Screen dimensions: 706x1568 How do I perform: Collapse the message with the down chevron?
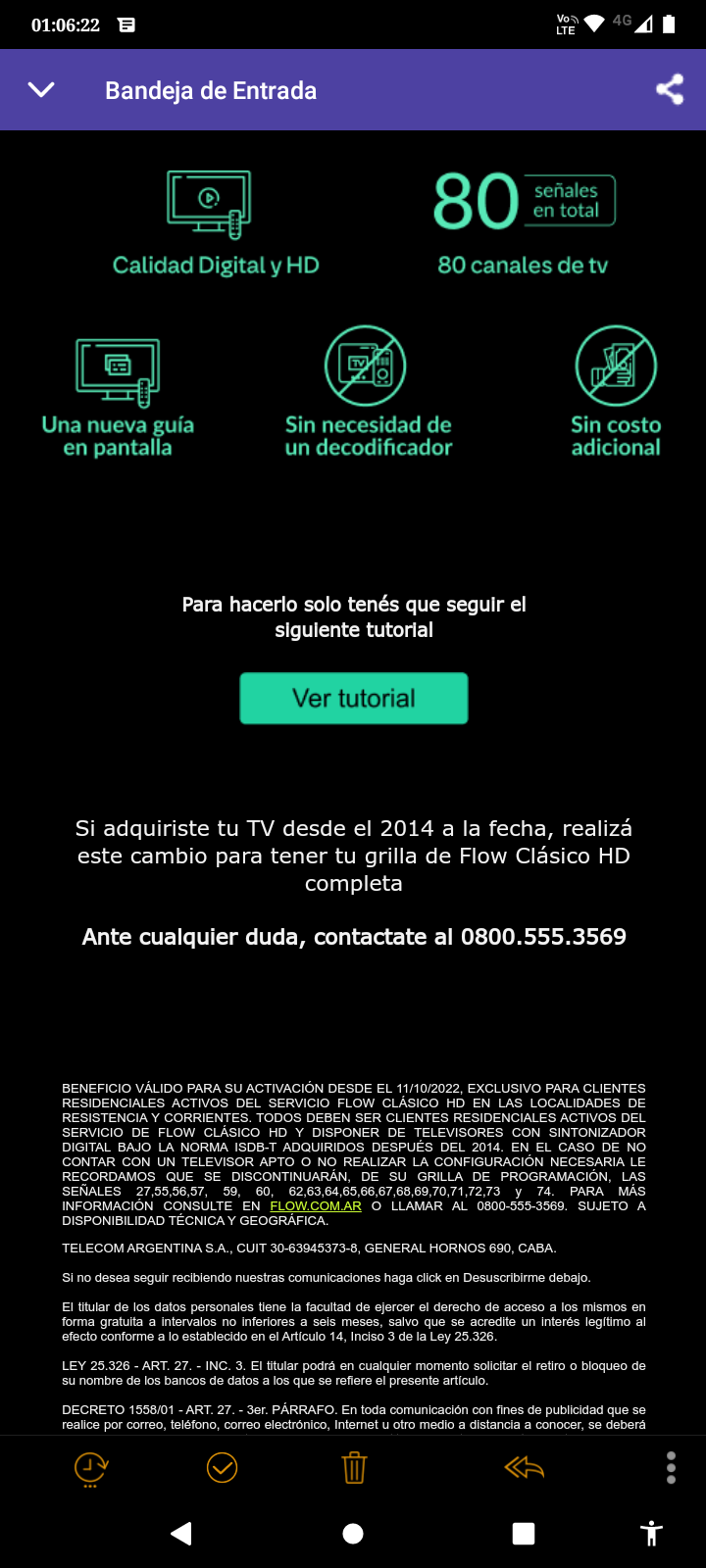point(40,89)
